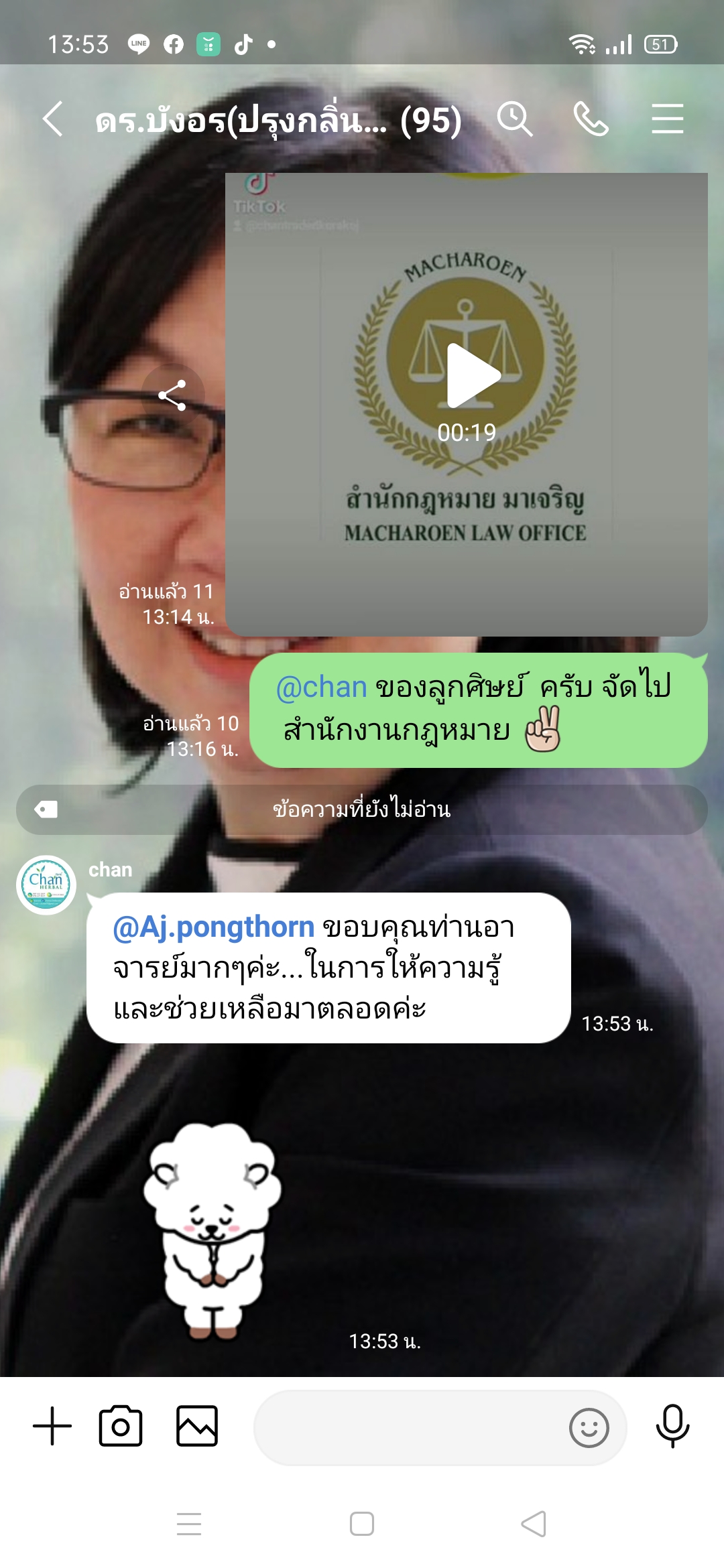
Task: Play the Macharoen Law Office video
Action: pyautogui.click(x=471, y=375)
